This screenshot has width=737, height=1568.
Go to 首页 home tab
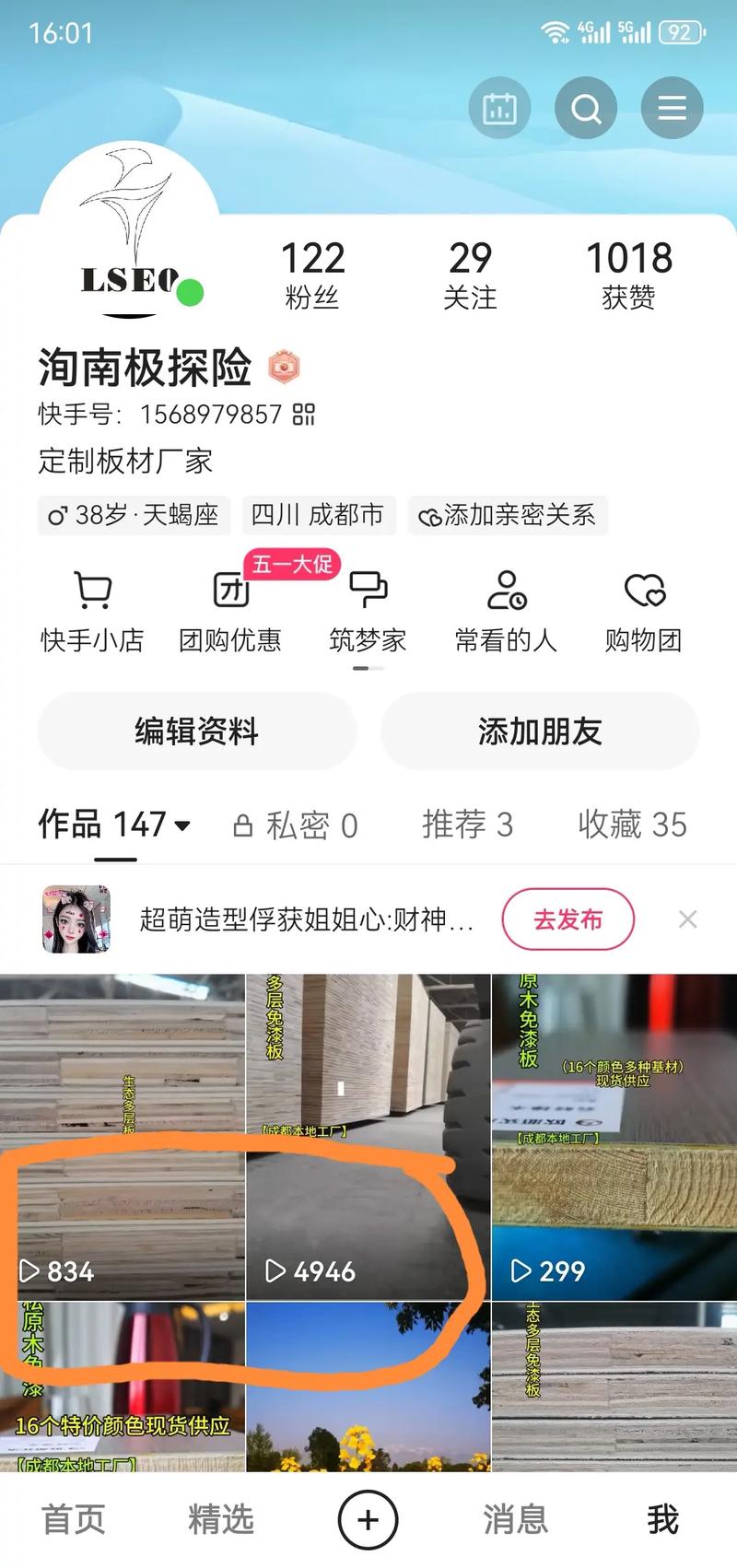pos(74,1520)
